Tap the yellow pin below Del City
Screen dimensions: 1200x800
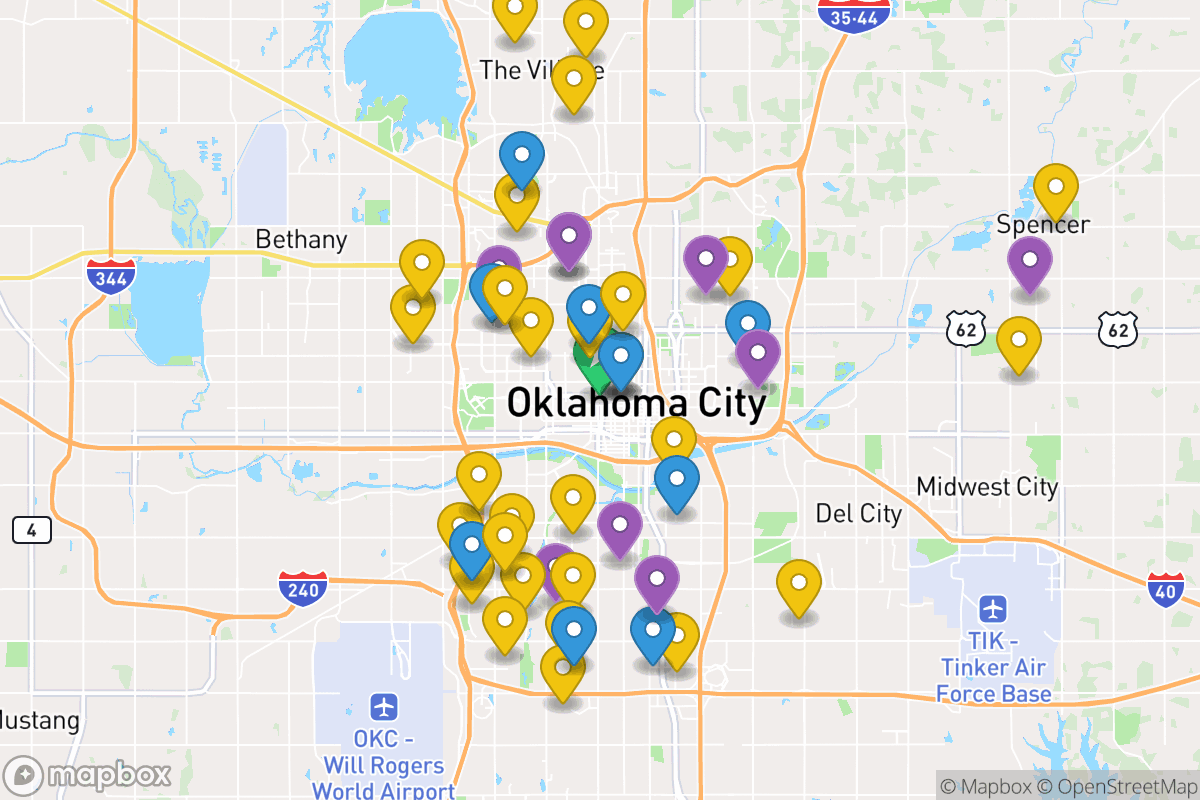tap(798, 584)
